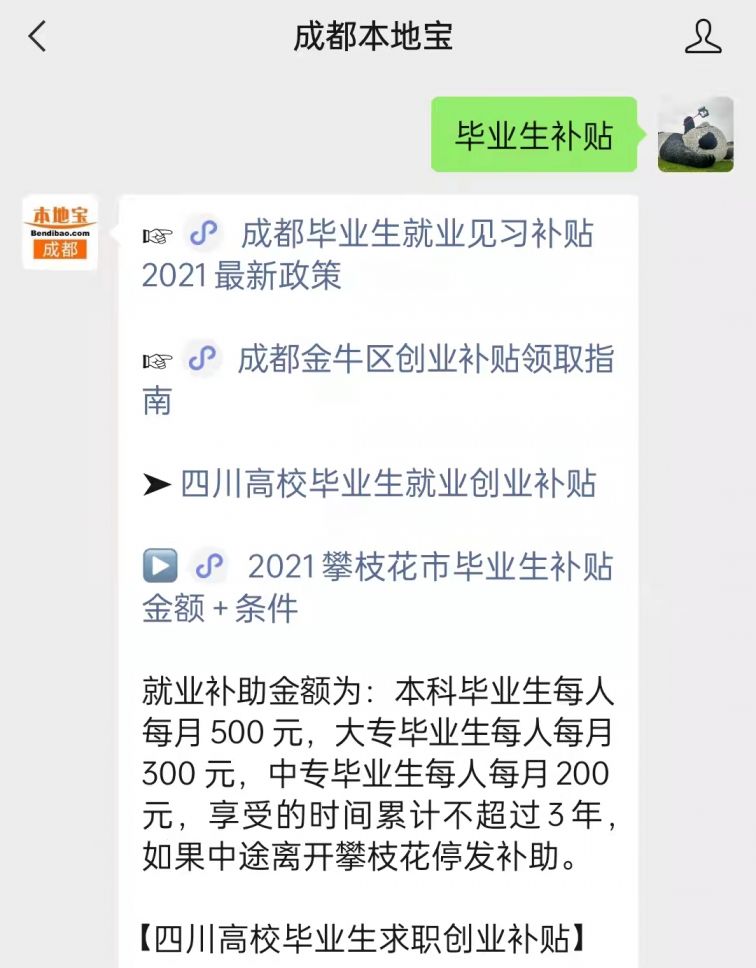Open 四川高校毕业生就业创业补贴 link
Image resolution: width=756 pixels, height=968 pixels.
coord(388,485)
